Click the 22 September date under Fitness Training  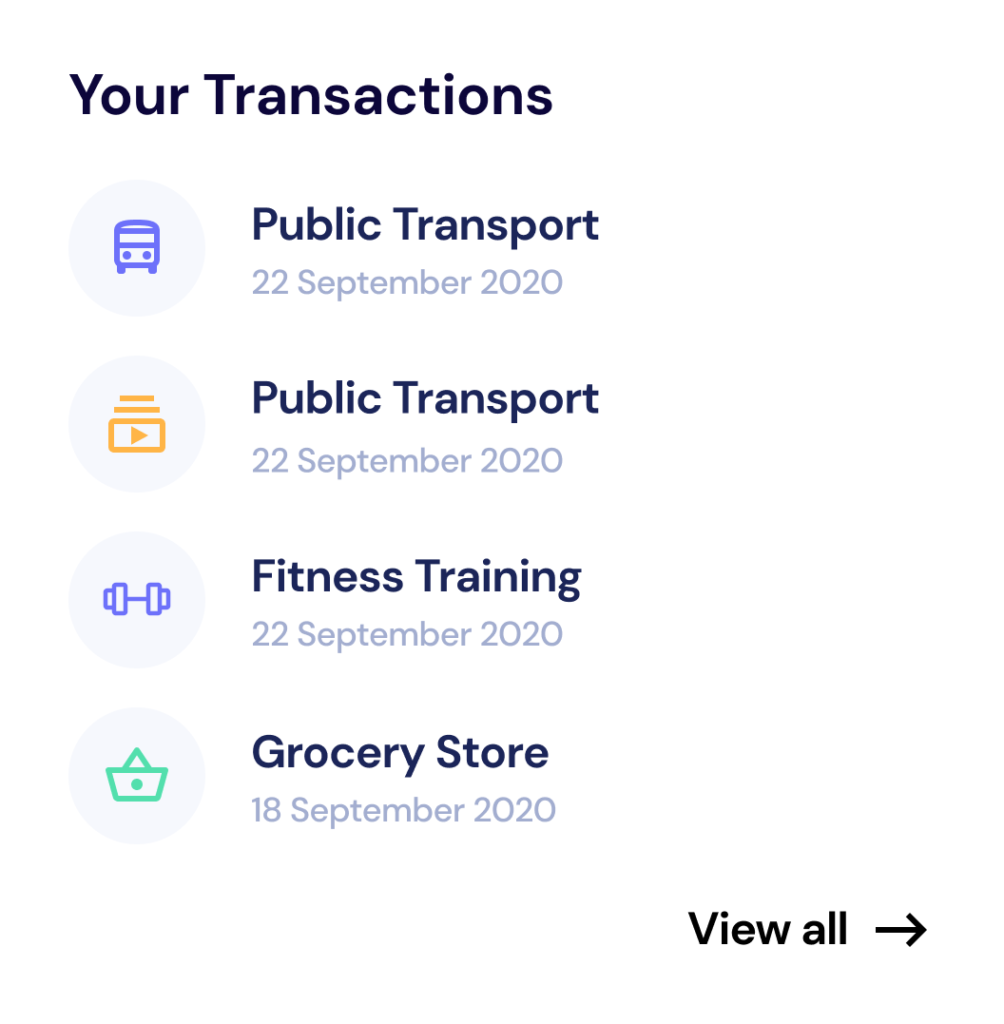click(x=406, y=634)
